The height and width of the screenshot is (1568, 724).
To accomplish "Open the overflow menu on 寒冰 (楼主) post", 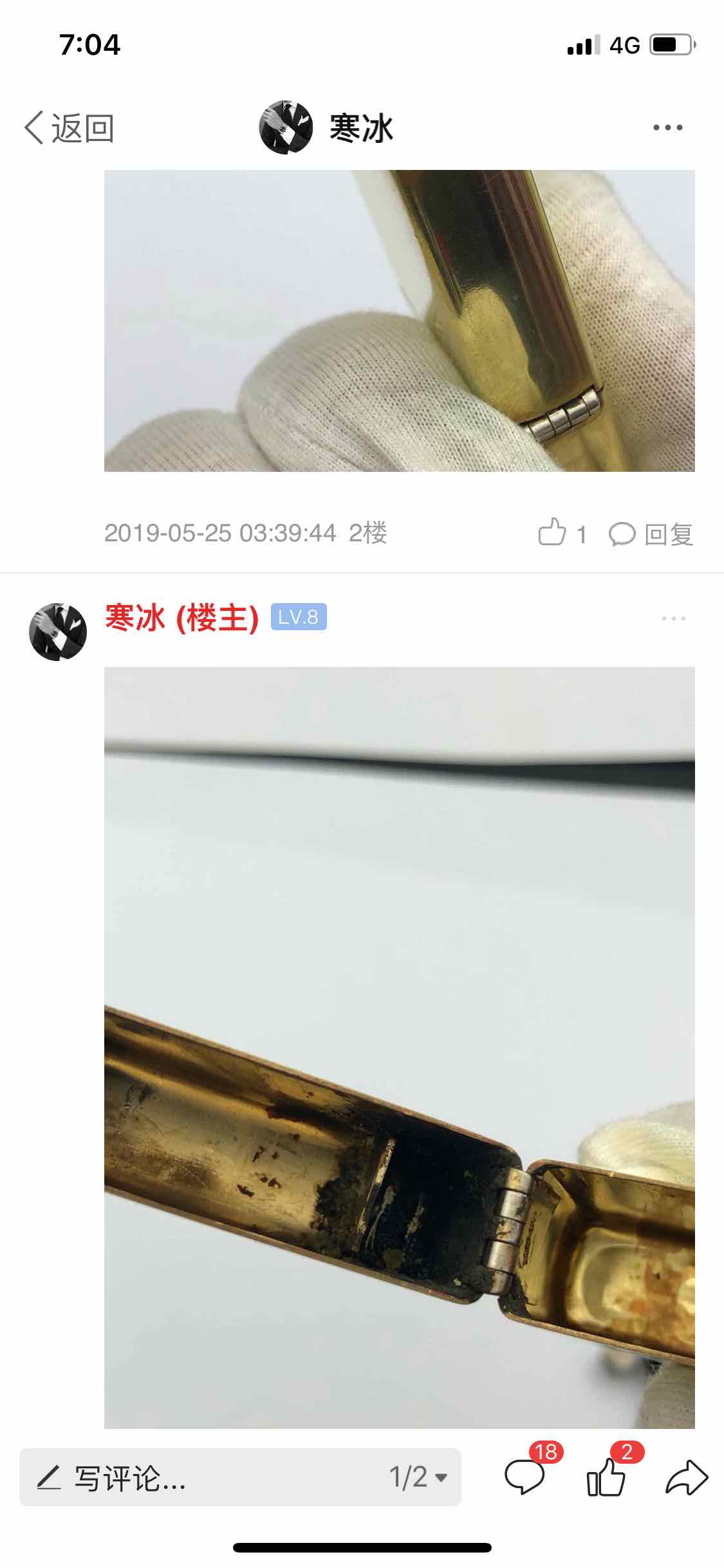I will (x=673, y=619).
